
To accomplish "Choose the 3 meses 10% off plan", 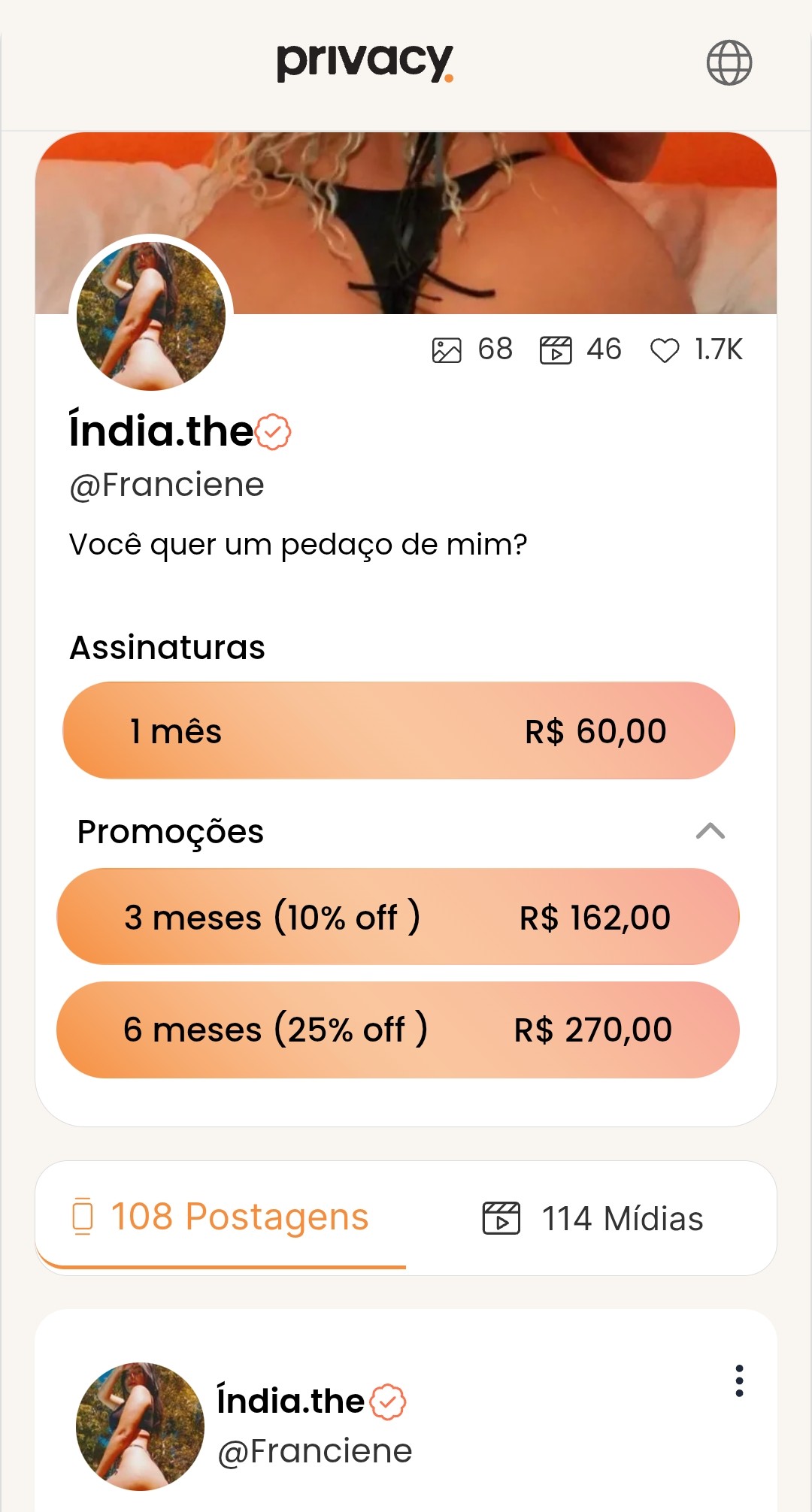I will [x=398, y=917].
